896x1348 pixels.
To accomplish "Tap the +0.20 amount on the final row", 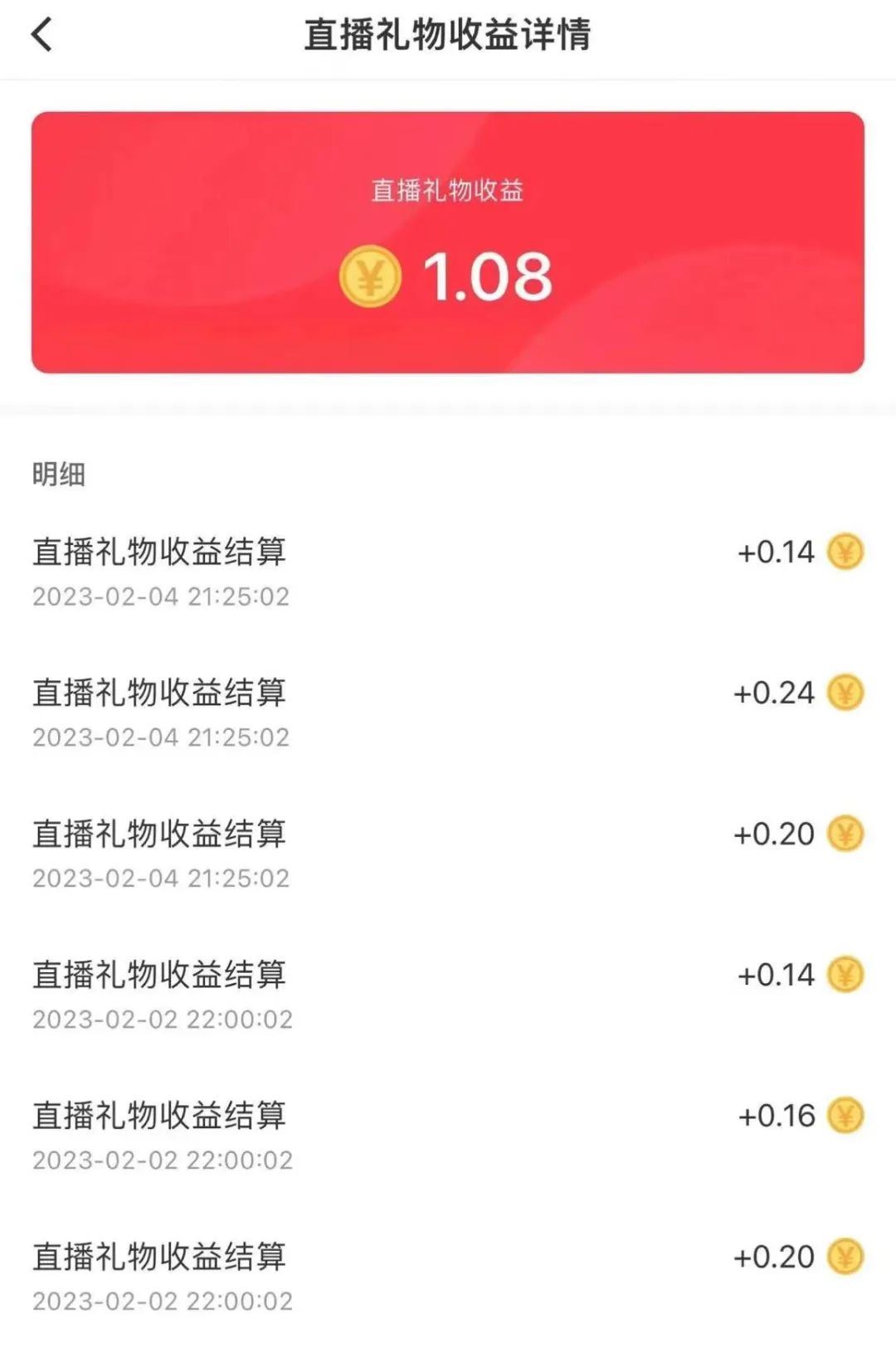I will pos(773,1257).
